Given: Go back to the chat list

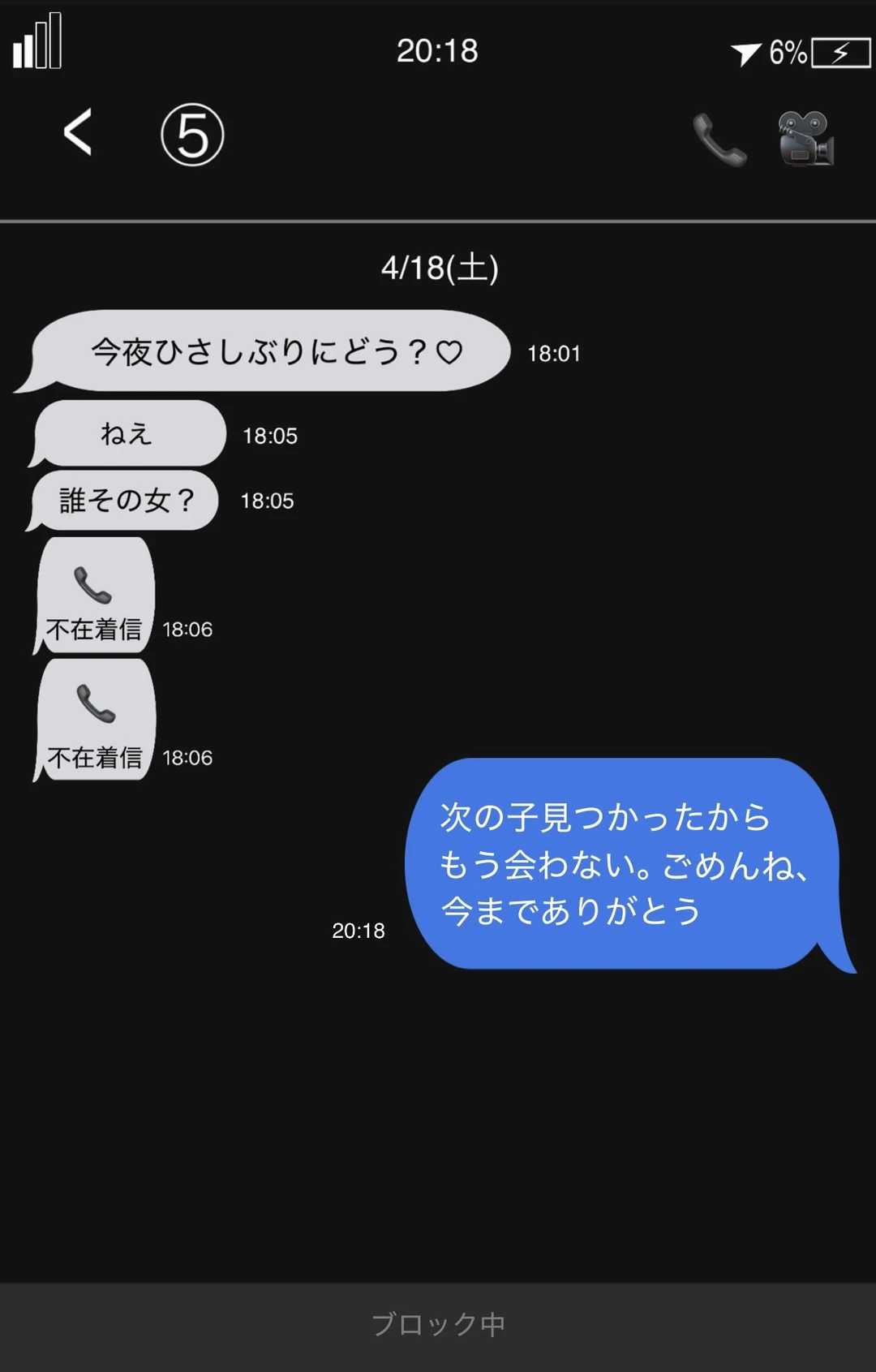Looking at the screenshot, I should (78, 133).
